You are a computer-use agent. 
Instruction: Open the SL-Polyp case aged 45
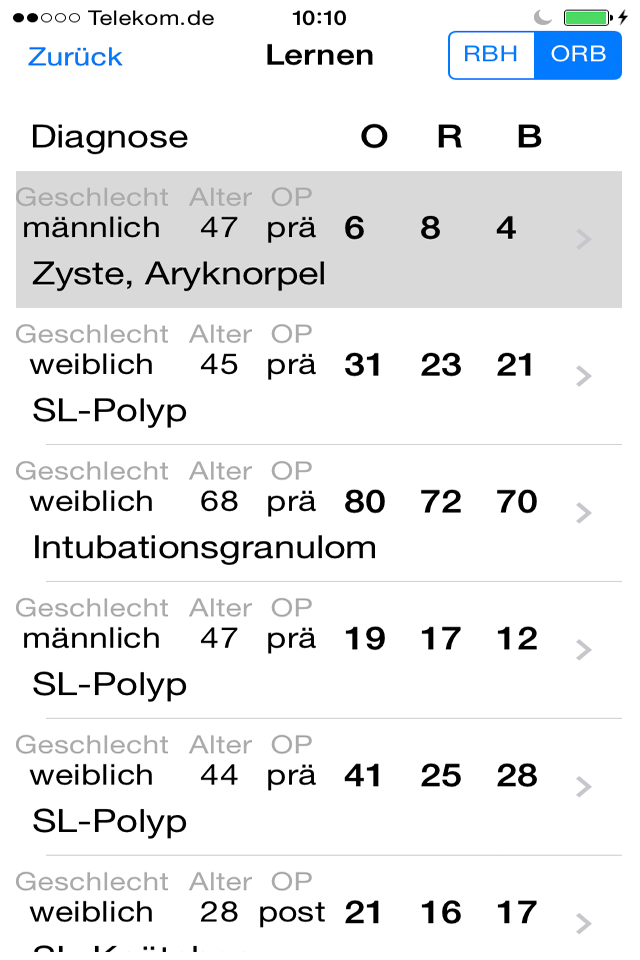pos(318,377)
